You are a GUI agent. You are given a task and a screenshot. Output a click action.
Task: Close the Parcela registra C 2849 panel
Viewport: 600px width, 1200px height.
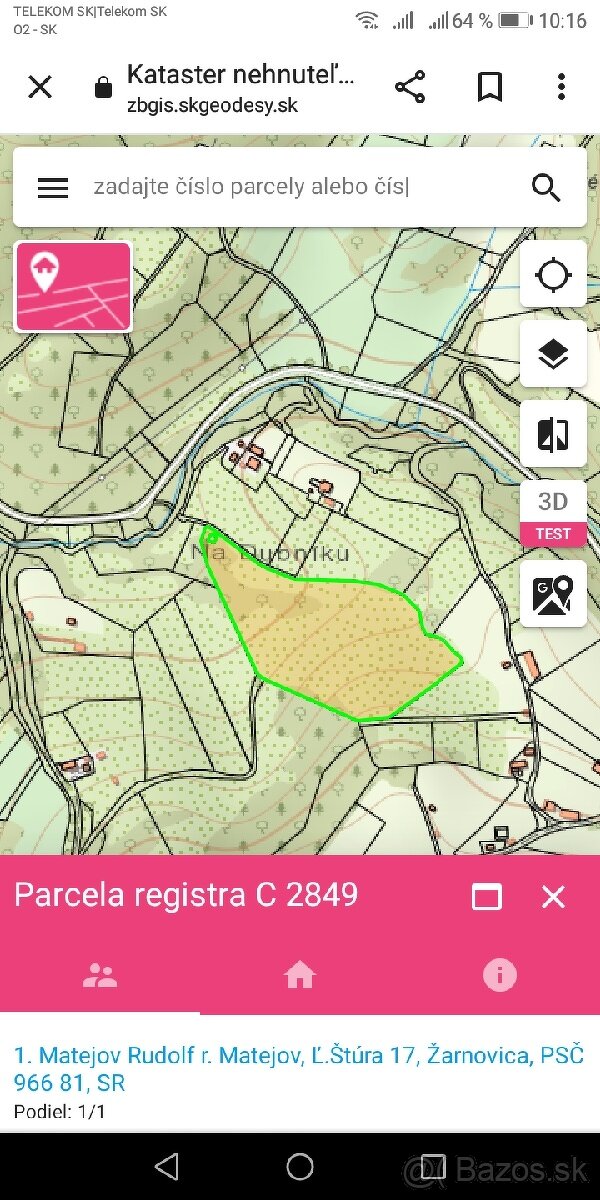coord(553,896)
